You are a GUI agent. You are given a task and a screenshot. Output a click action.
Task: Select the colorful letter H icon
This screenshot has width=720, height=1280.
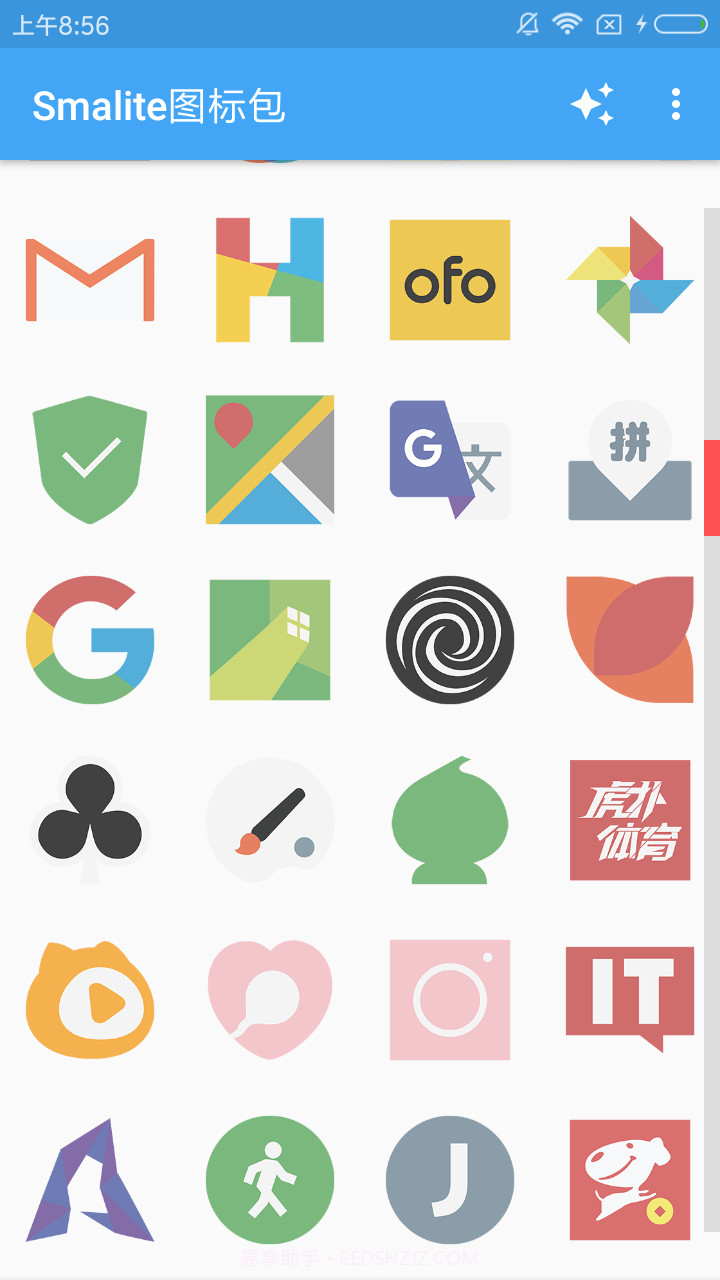pos(270,280)
